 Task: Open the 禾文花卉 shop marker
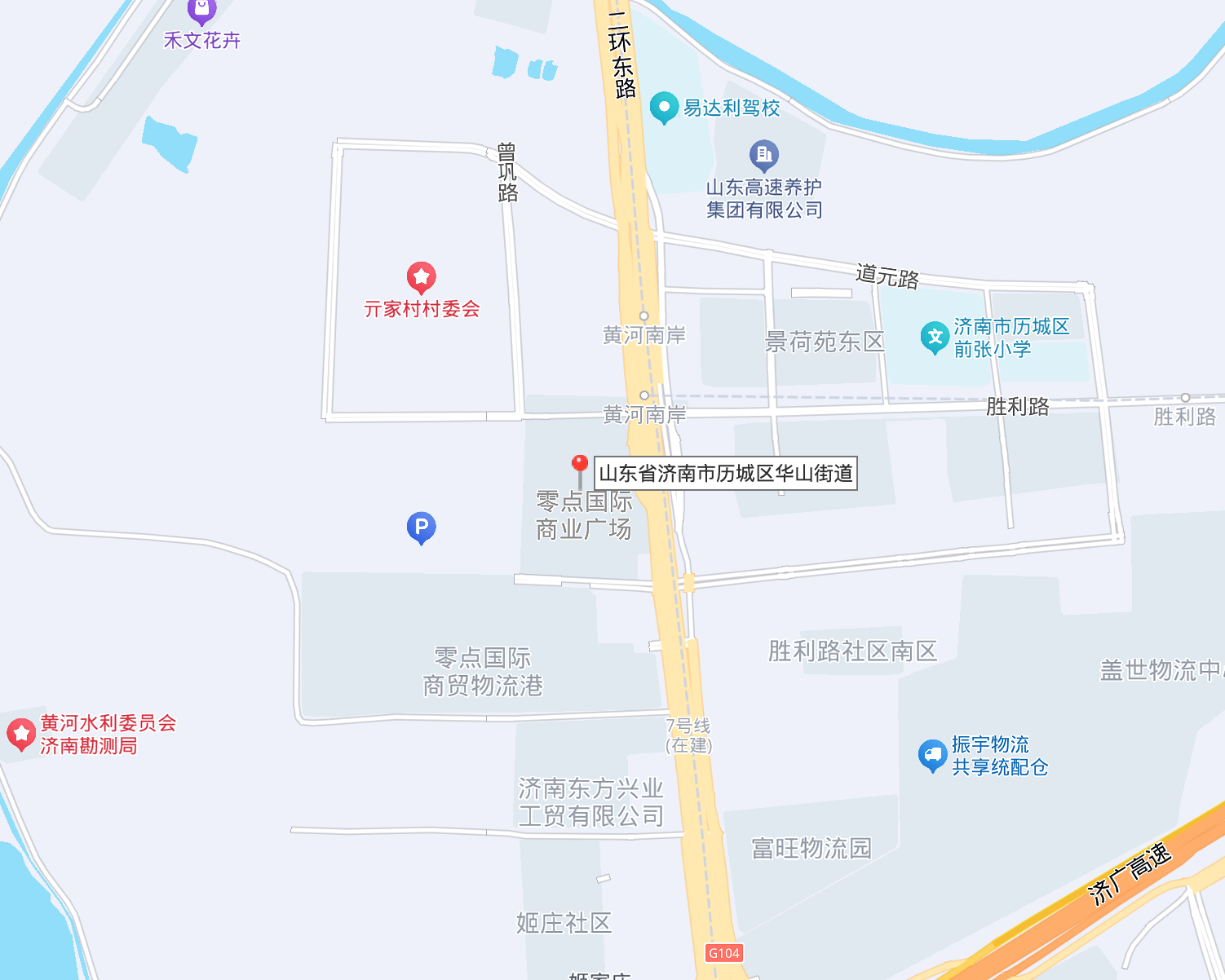click(201, 11)
